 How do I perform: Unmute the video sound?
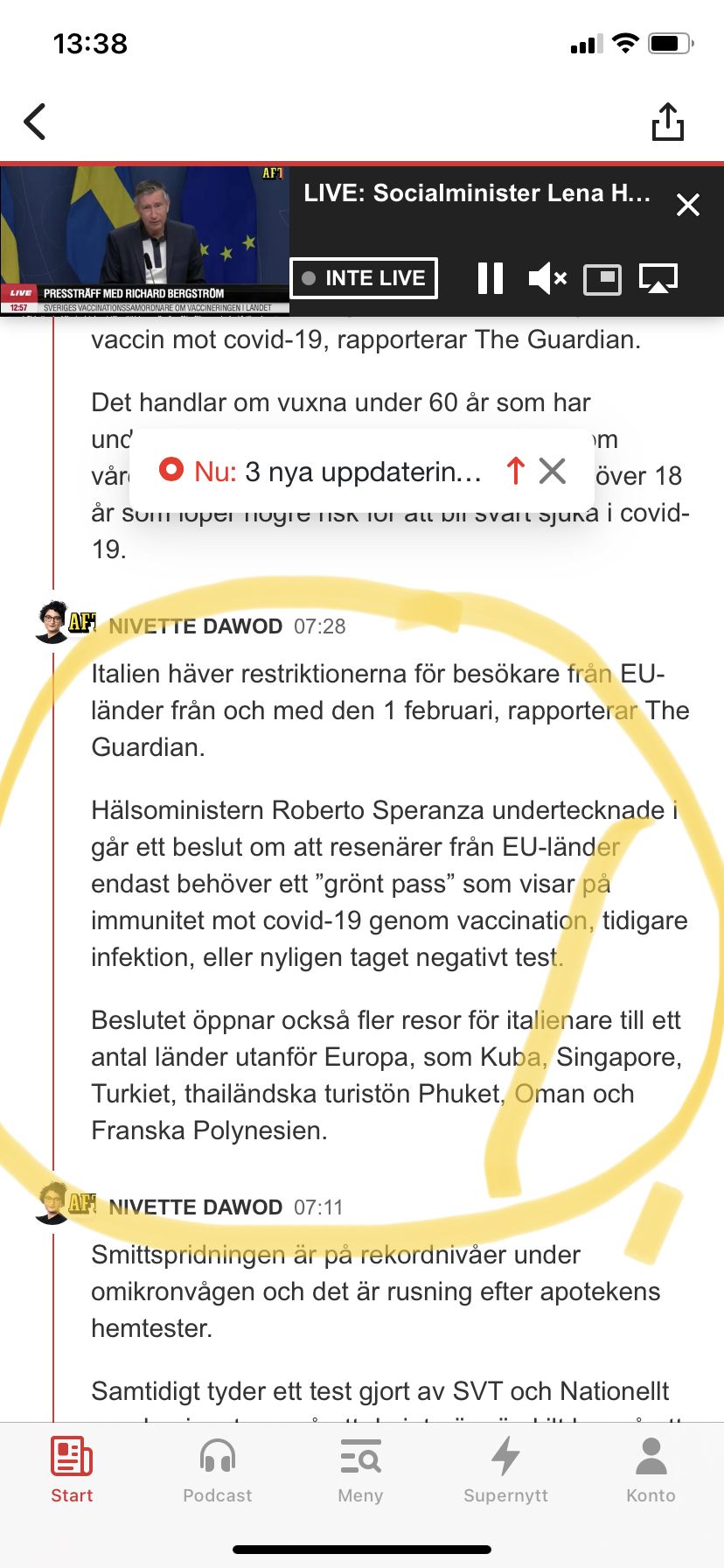pyautogui.click(x=547, y=278)
